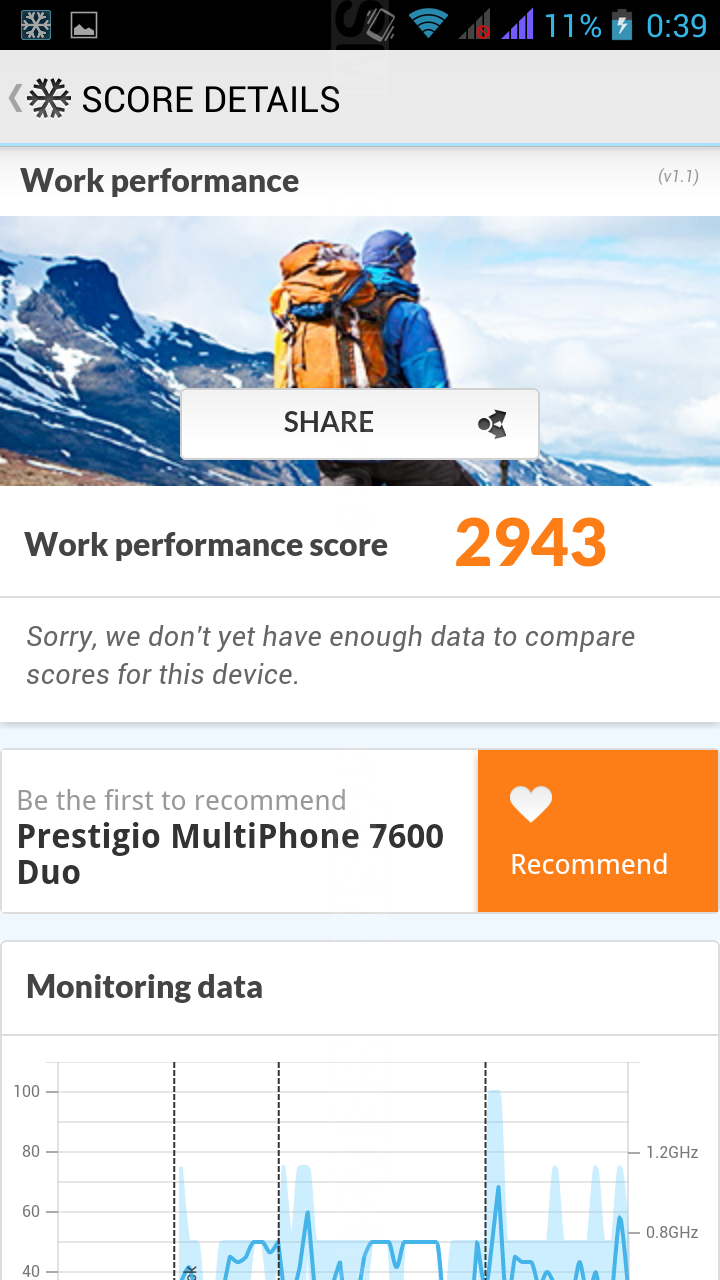
Task: Recommend the Prestigio MultiPhone 7600 Duo
Action: (597, 831)
